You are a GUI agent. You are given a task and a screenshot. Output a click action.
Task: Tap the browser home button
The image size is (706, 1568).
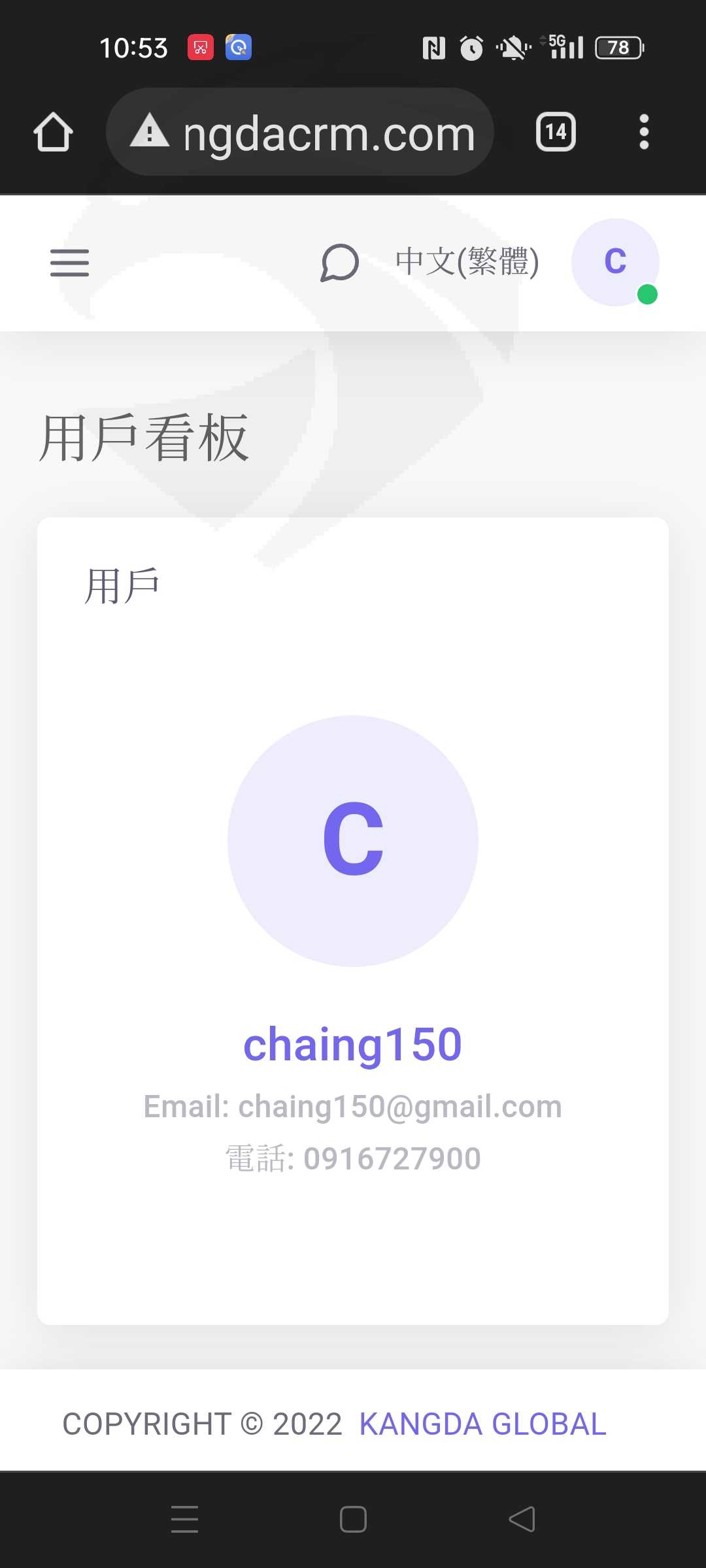pos(53,132)
